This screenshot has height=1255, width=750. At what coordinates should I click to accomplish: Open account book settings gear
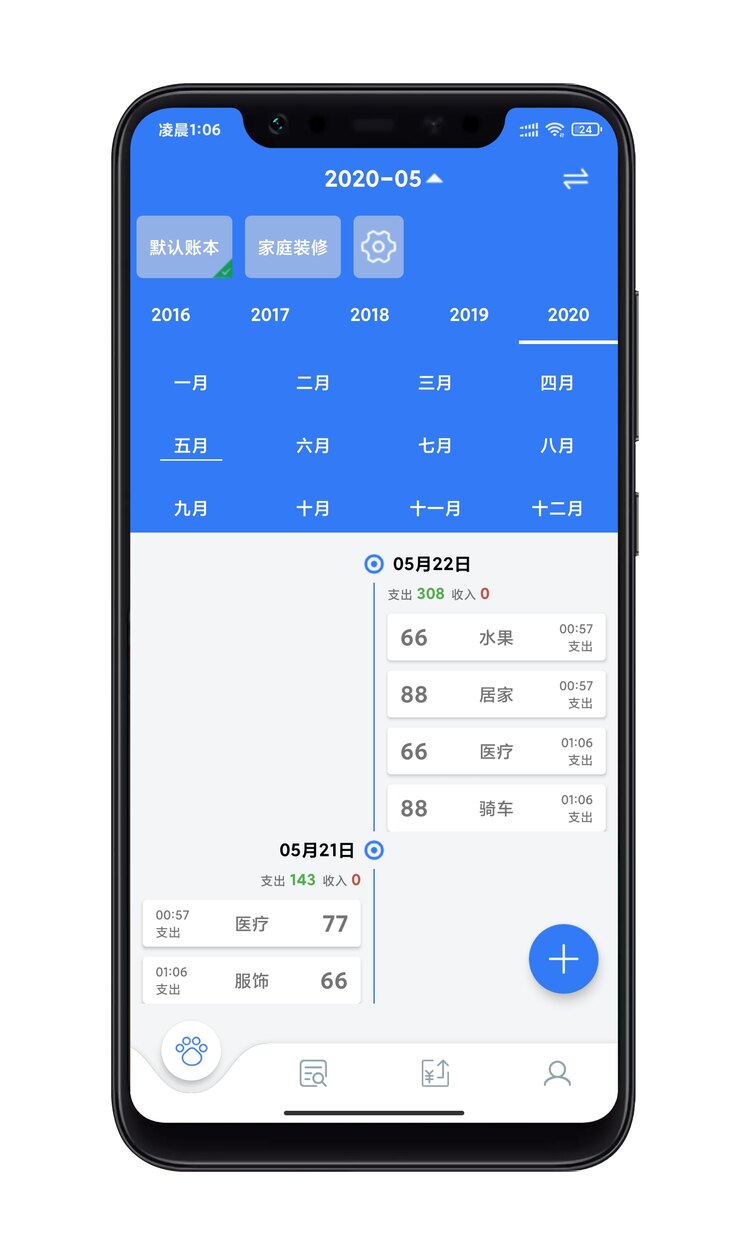(x=378, y=247)
